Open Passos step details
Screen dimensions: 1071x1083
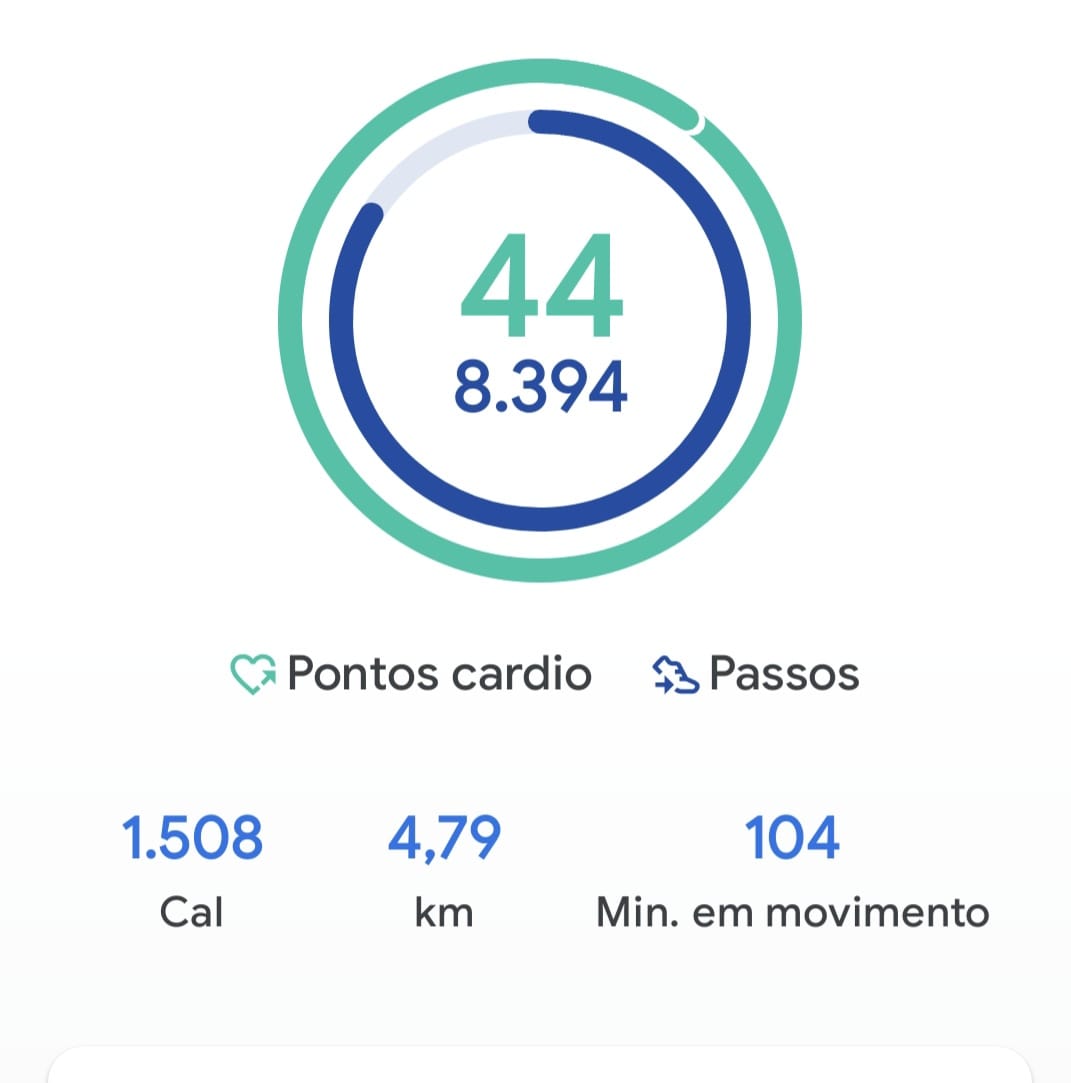(756, 673)
